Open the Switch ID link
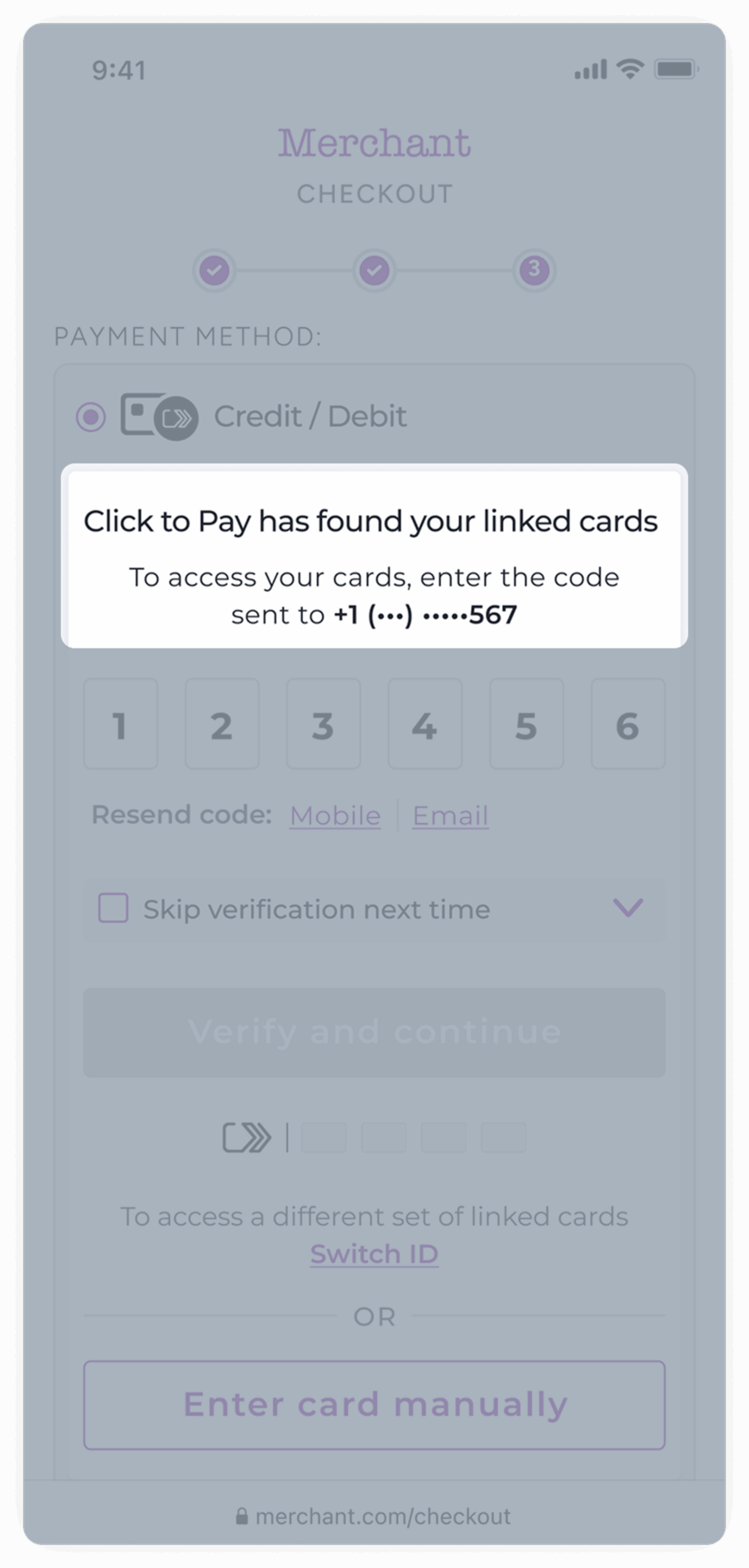749x1568 pixels. point(374,1253)
